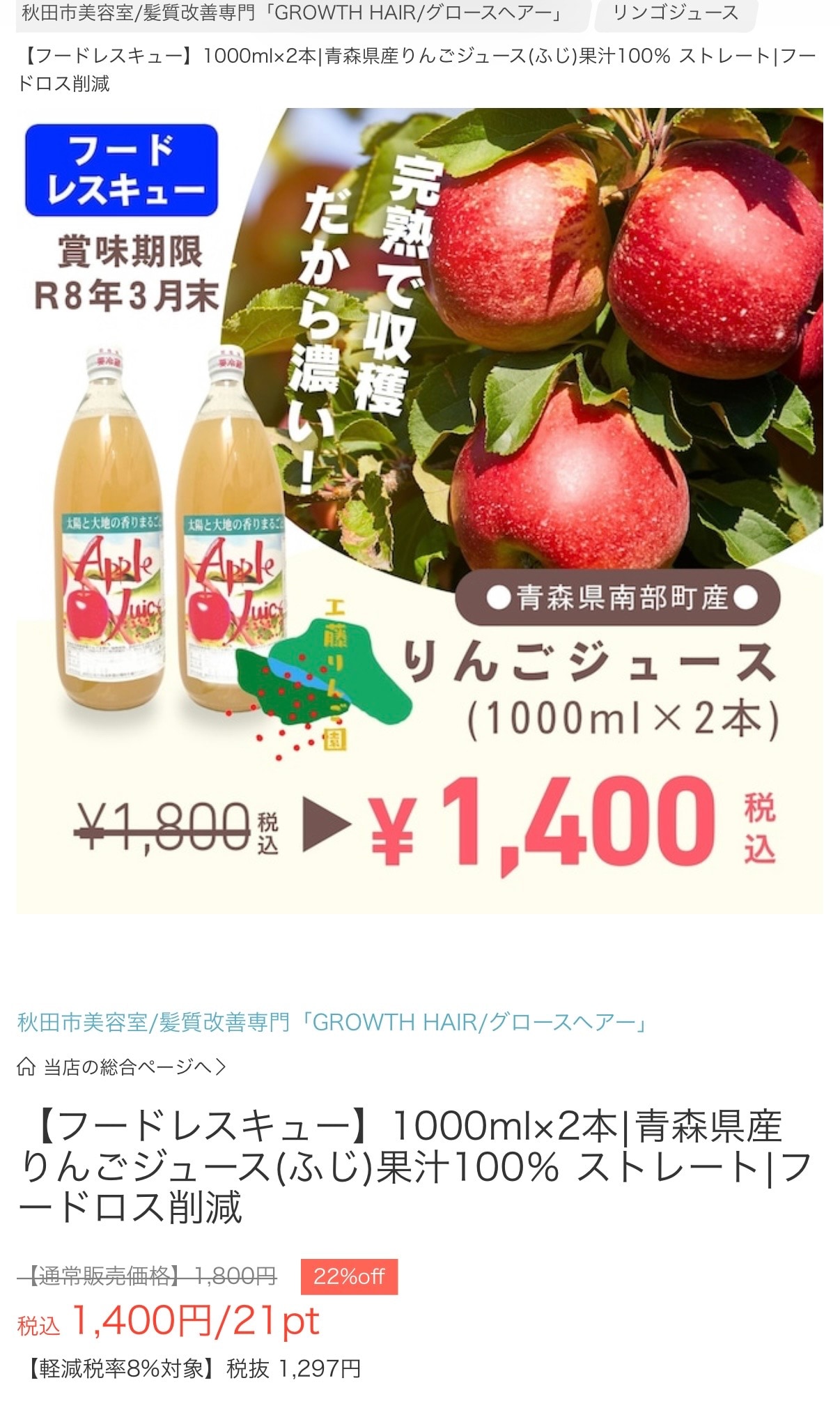Open the リンゴジュース breadcrumb chip

coord(675,13)
